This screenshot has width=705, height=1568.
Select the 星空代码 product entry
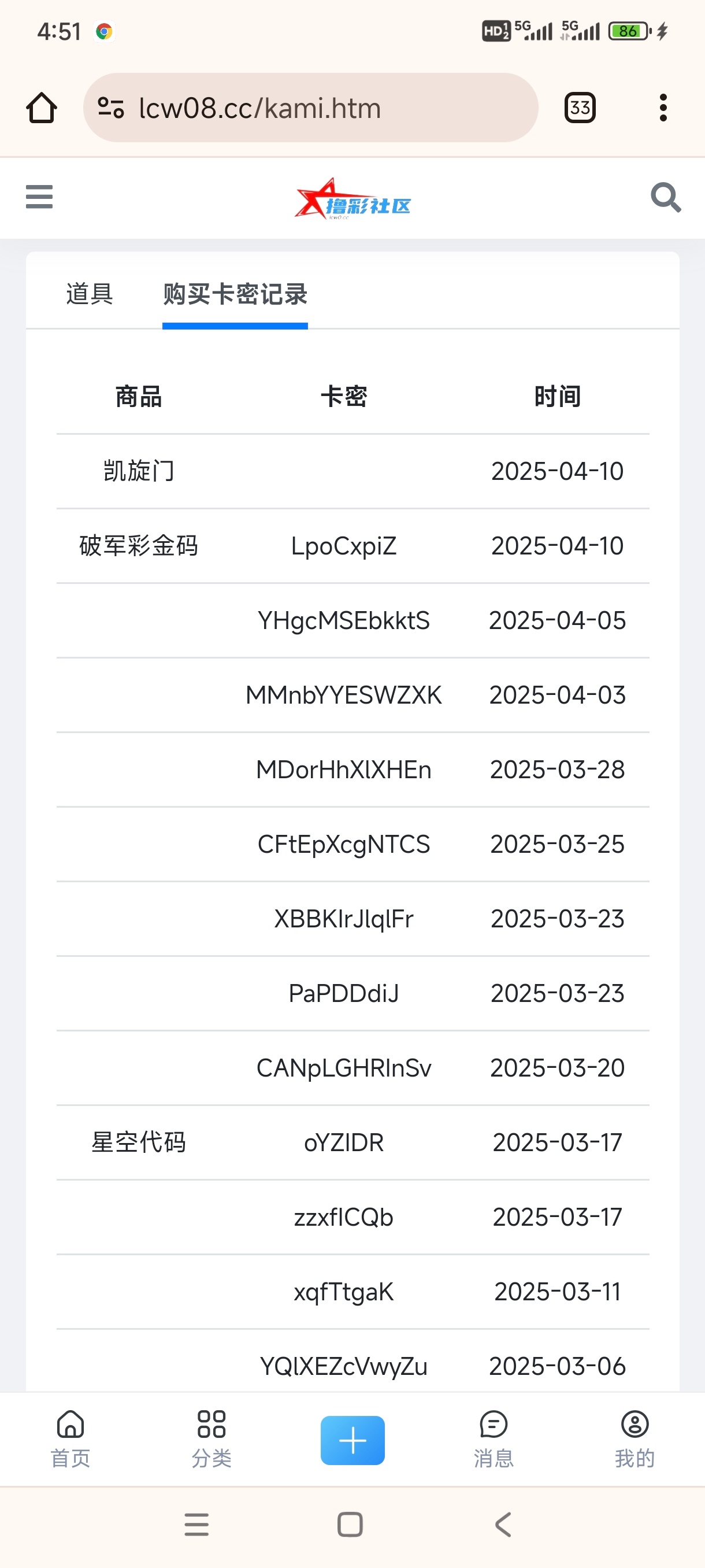click(x=138, y=1142)
